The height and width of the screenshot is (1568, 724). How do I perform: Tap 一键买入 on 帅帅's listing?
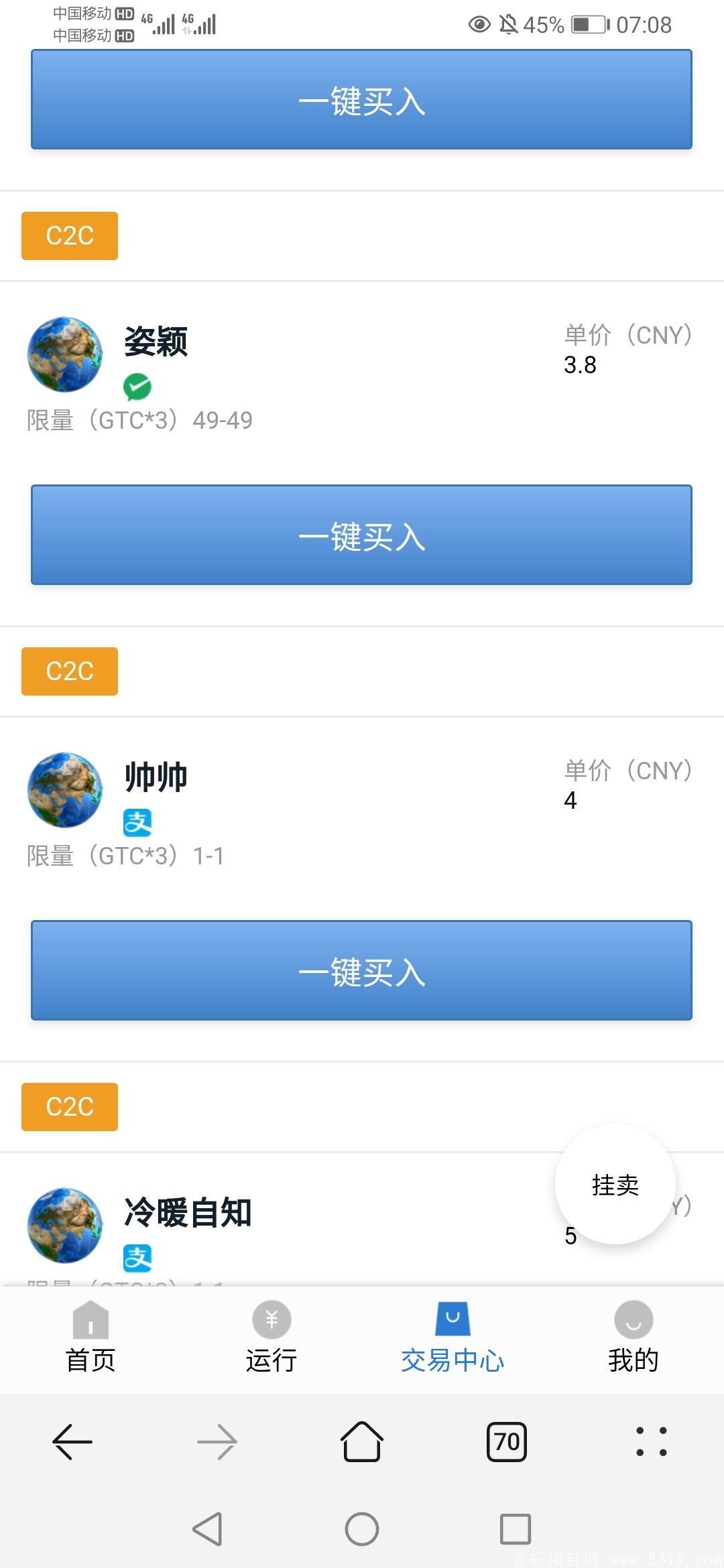point(362,970)
